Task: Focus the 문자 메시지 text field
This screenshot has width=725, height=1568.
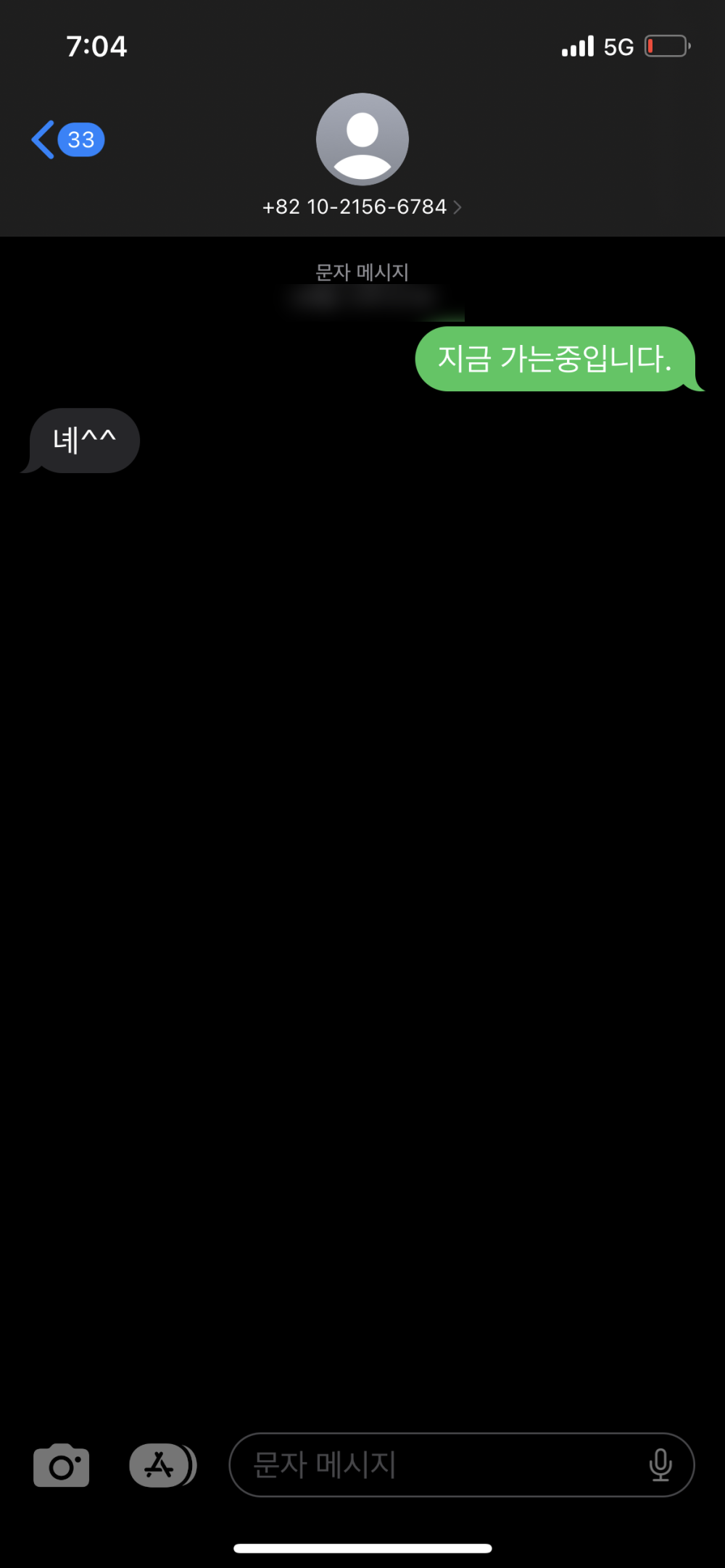Action: point(435,1465)
